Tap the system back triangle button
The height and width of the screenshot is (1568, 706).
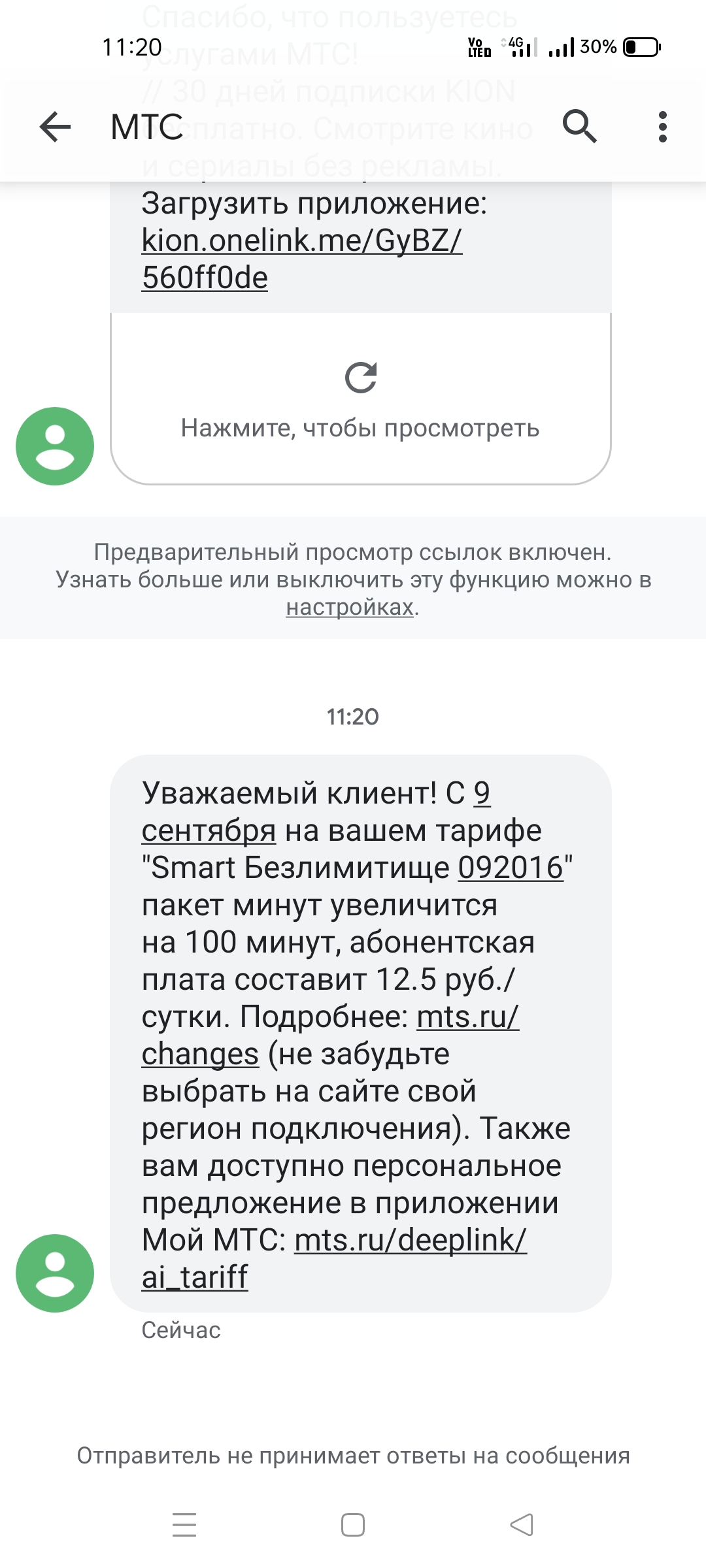point(521,1525)
